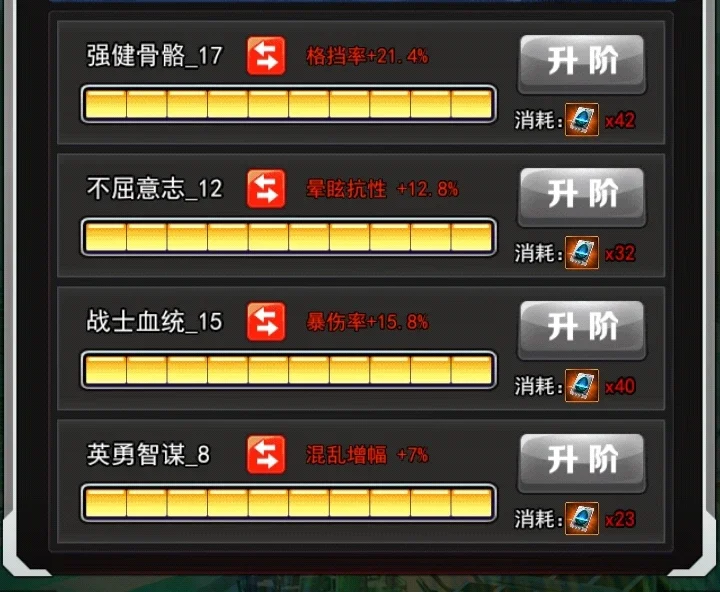Tap 升阶 for 强健骨骼_17

[x=581, y=63]
